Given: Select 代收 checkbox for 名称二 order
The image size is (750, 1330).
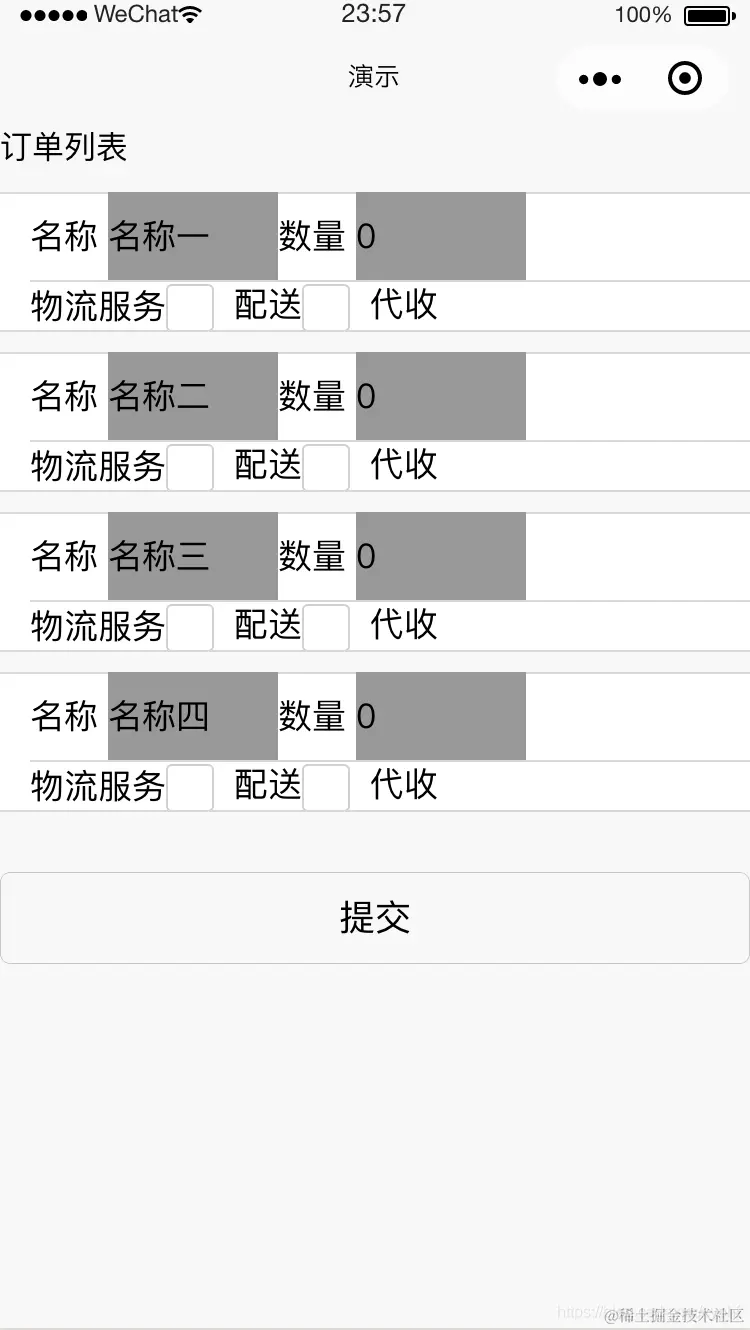Looking at the screenshot, I should pyautogui.click(x=326, y=467).
